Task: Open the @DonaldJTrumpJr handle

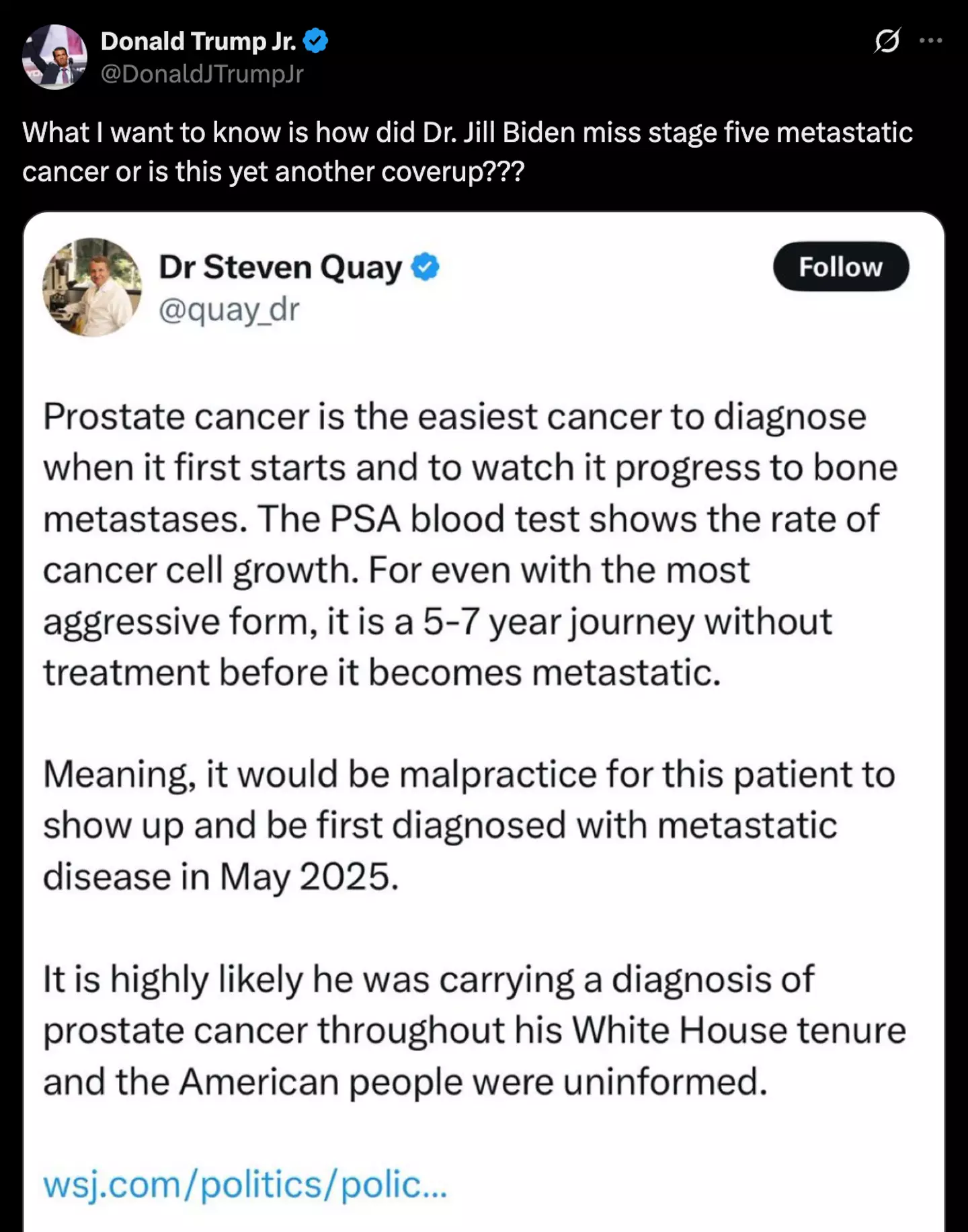Action: point(202,73)
